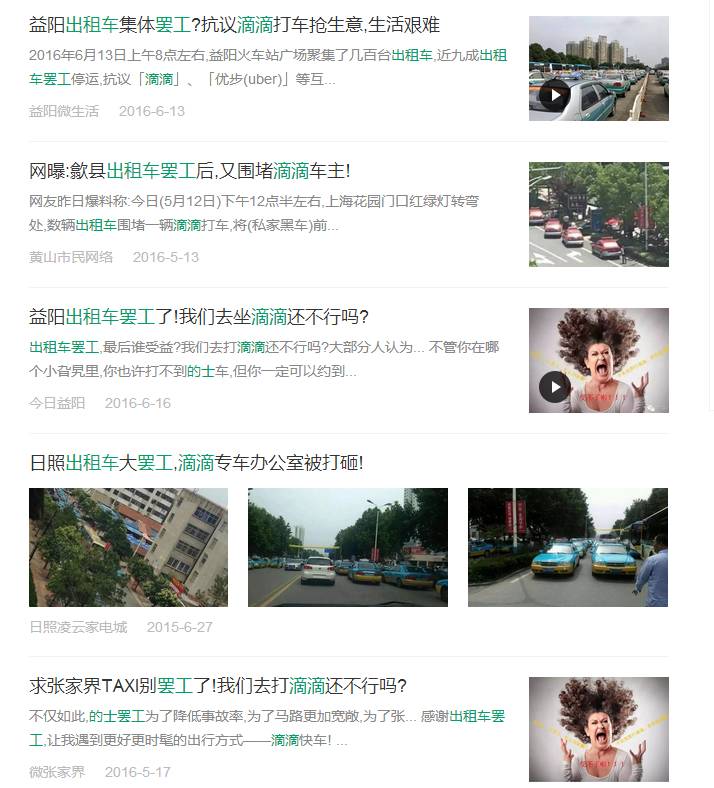Play video thumbnail of 益阳出租车集体罢工 article
714x788 pixels.
tap(554, 95)
